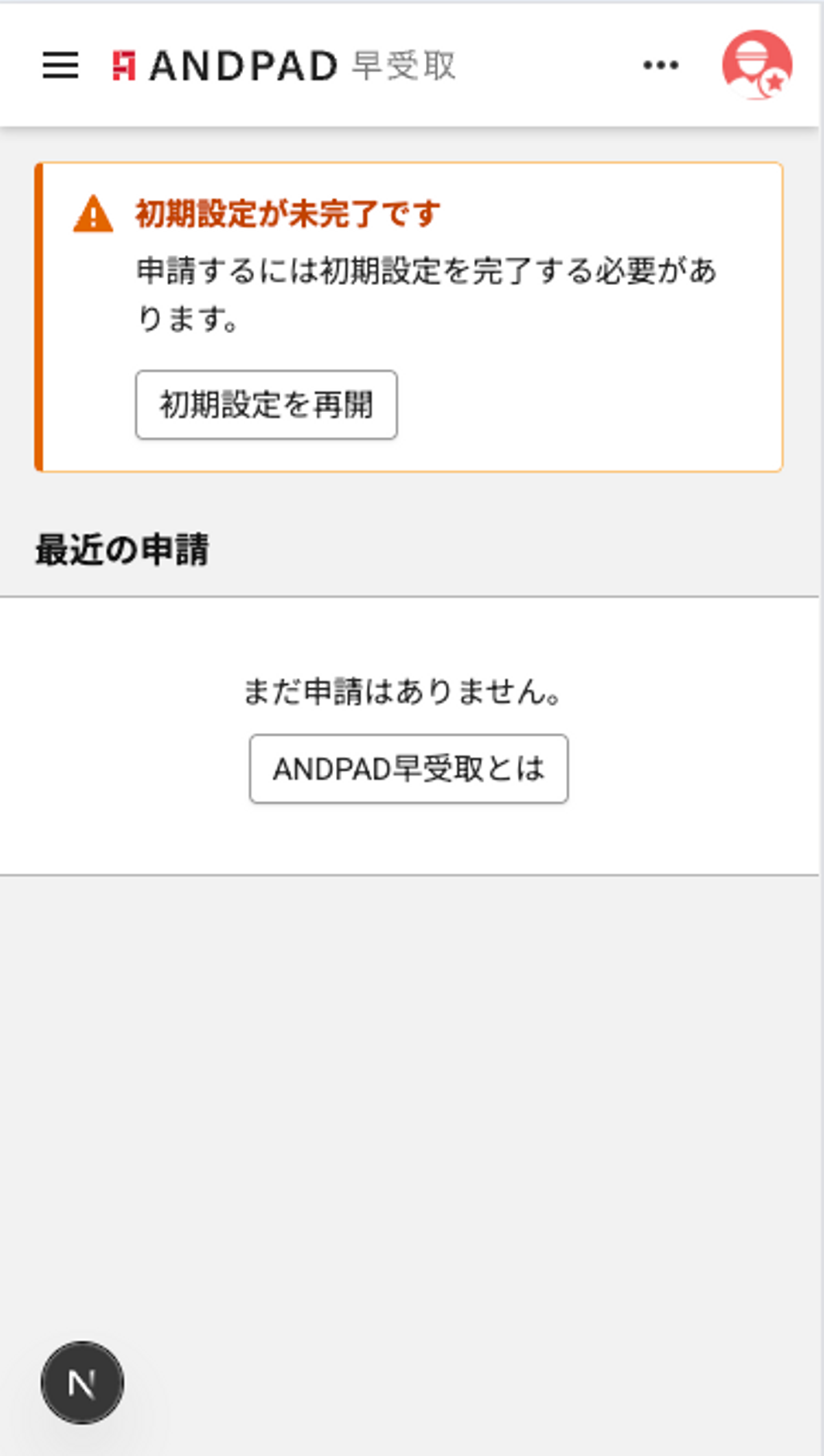Open the user profile avatar

[756, 65]
